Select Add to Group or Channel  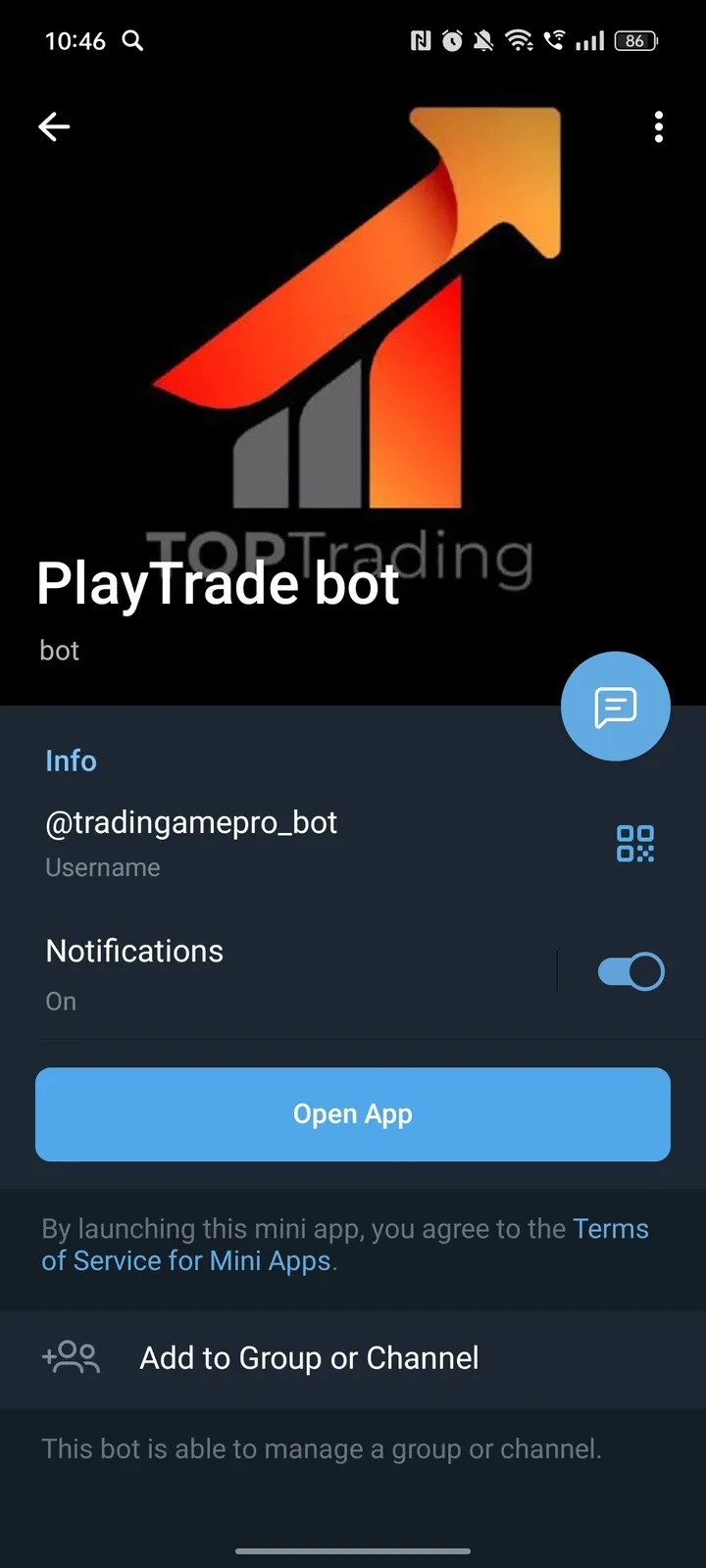[309, 1358]
